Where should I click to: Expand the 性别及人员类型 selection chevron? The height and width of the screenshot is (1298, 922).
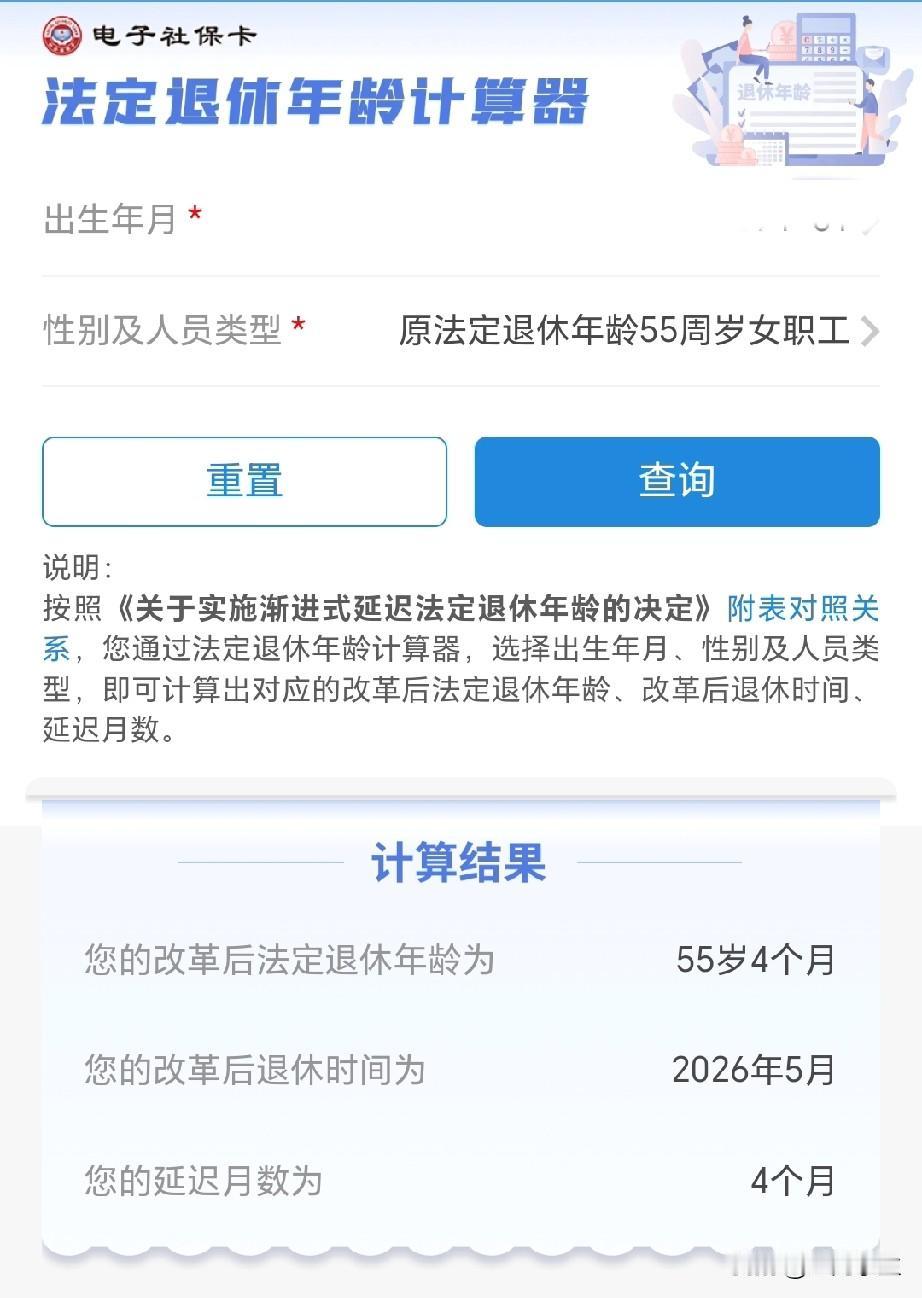point(873,330)
